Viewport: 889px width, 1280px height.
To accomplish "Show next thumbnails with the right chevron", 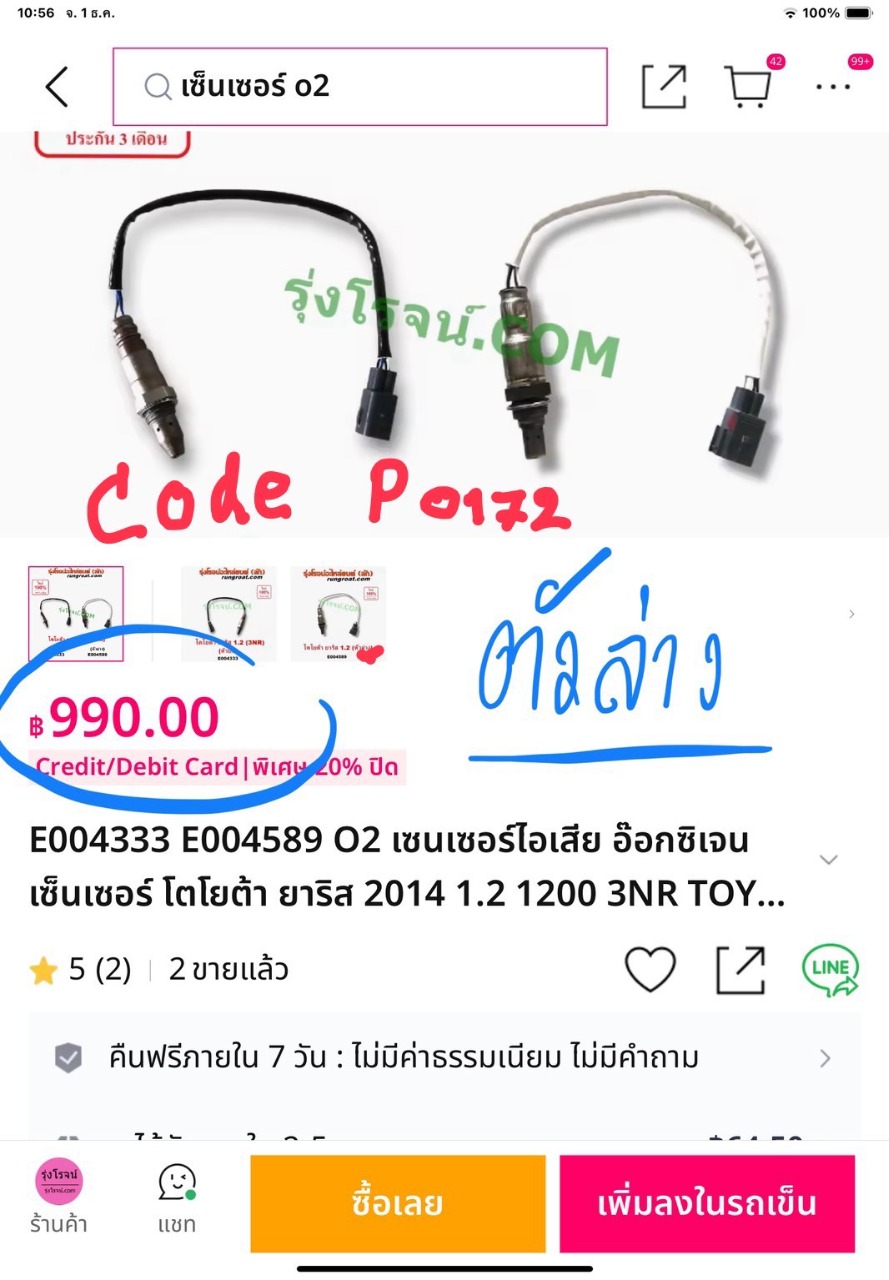I will click(x=851, y=614).
